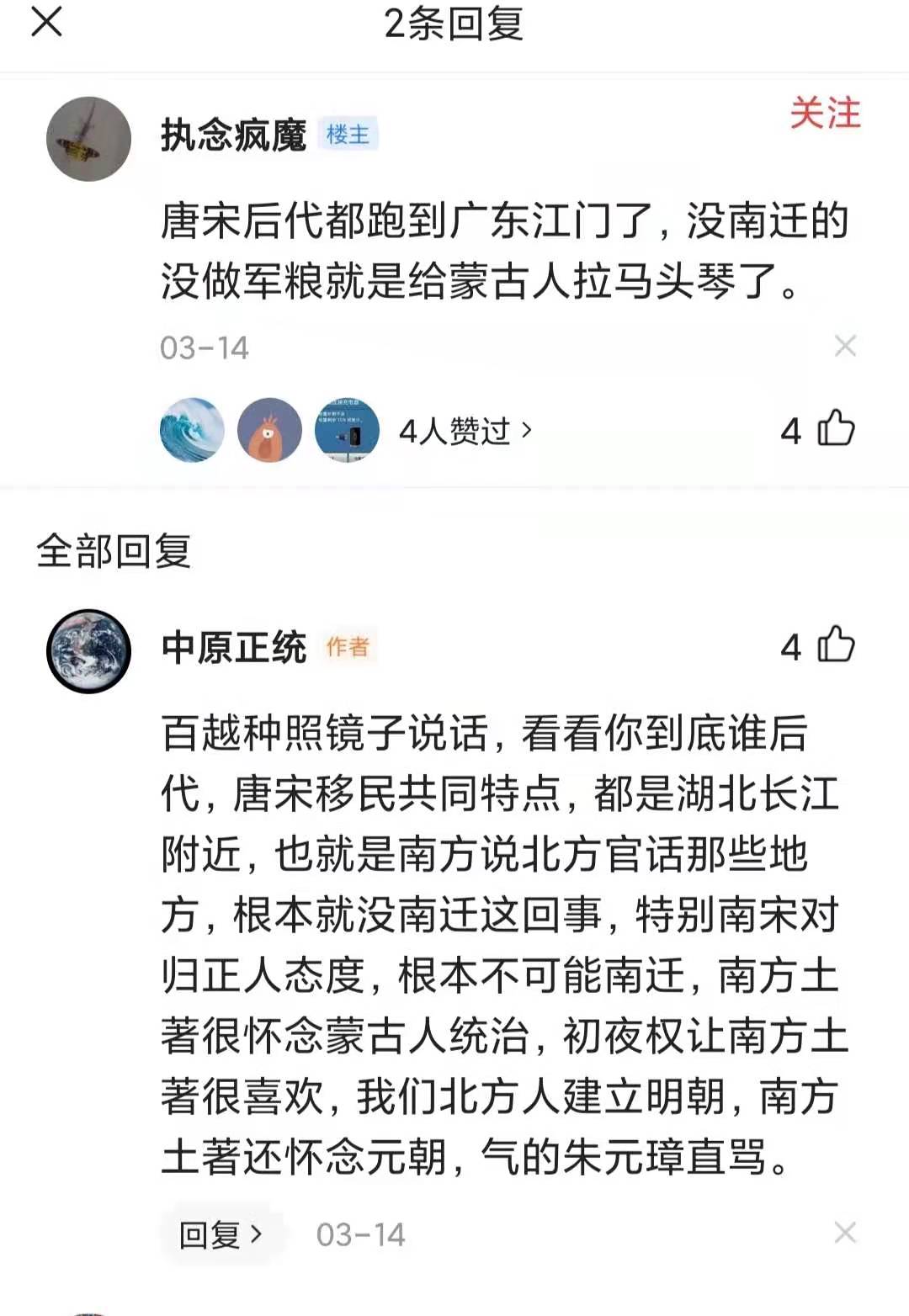
Task: Close the replies panel
Action: pyautogui.click(x=46, y=21)
